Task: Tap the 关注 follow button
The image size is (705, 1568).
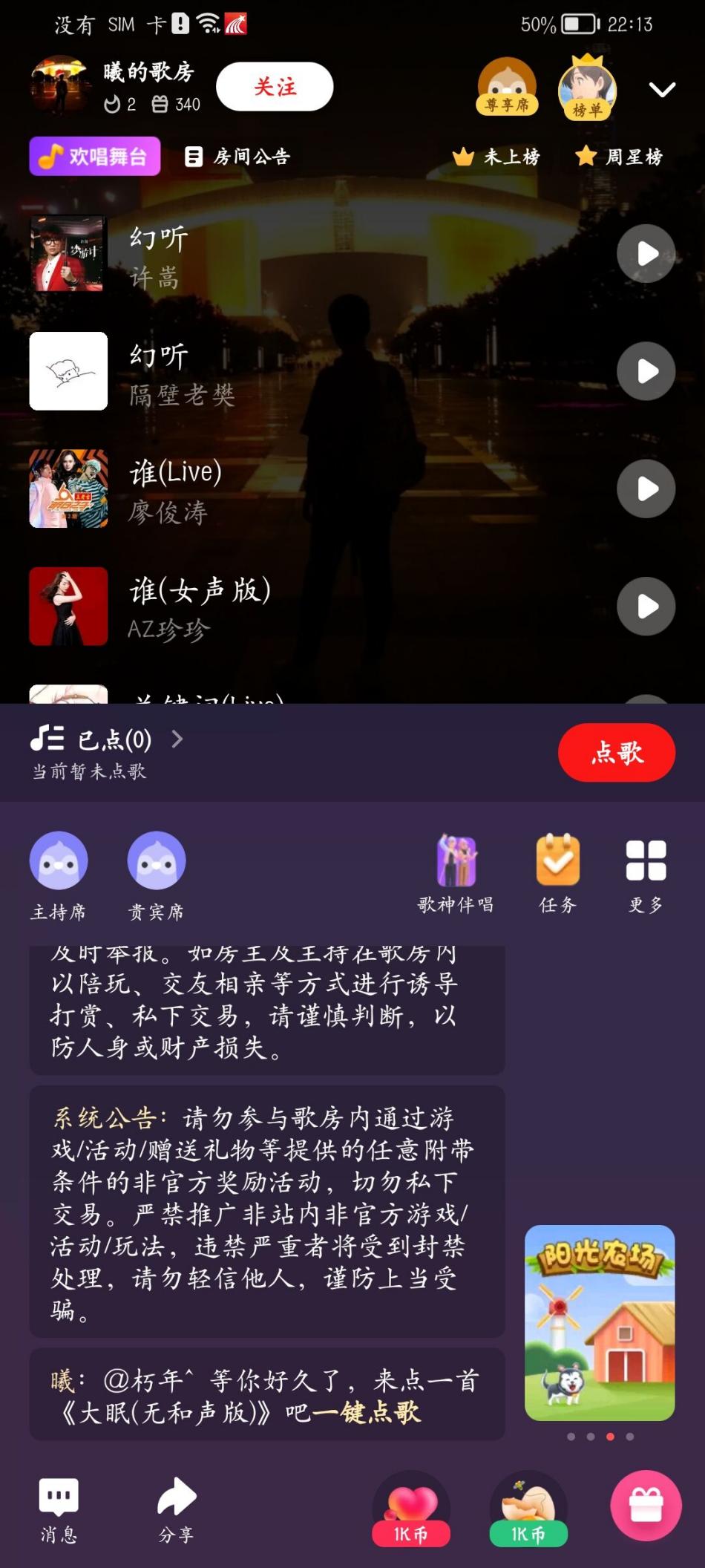Action: click(275, 88)
